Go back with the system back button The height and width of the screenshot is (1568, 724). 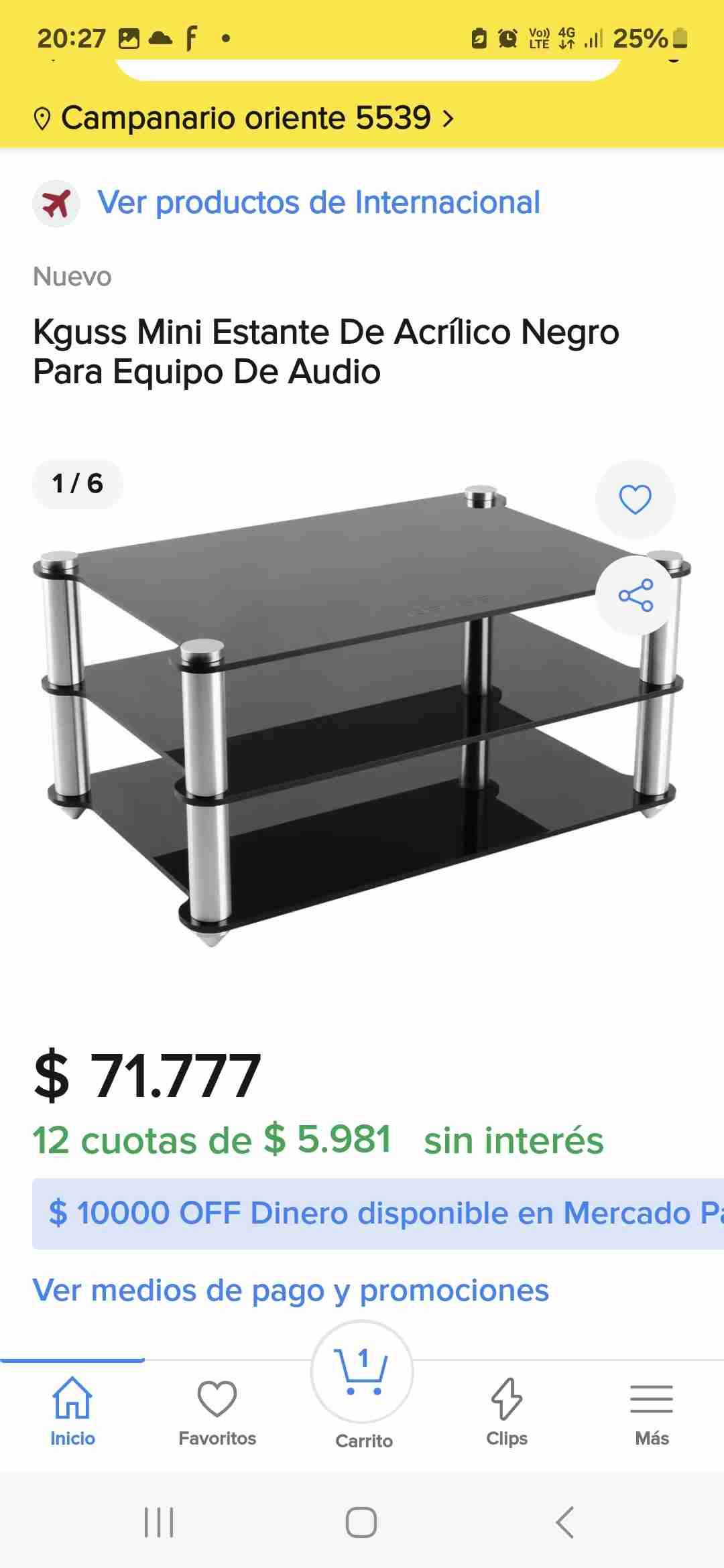point(564,1522)
